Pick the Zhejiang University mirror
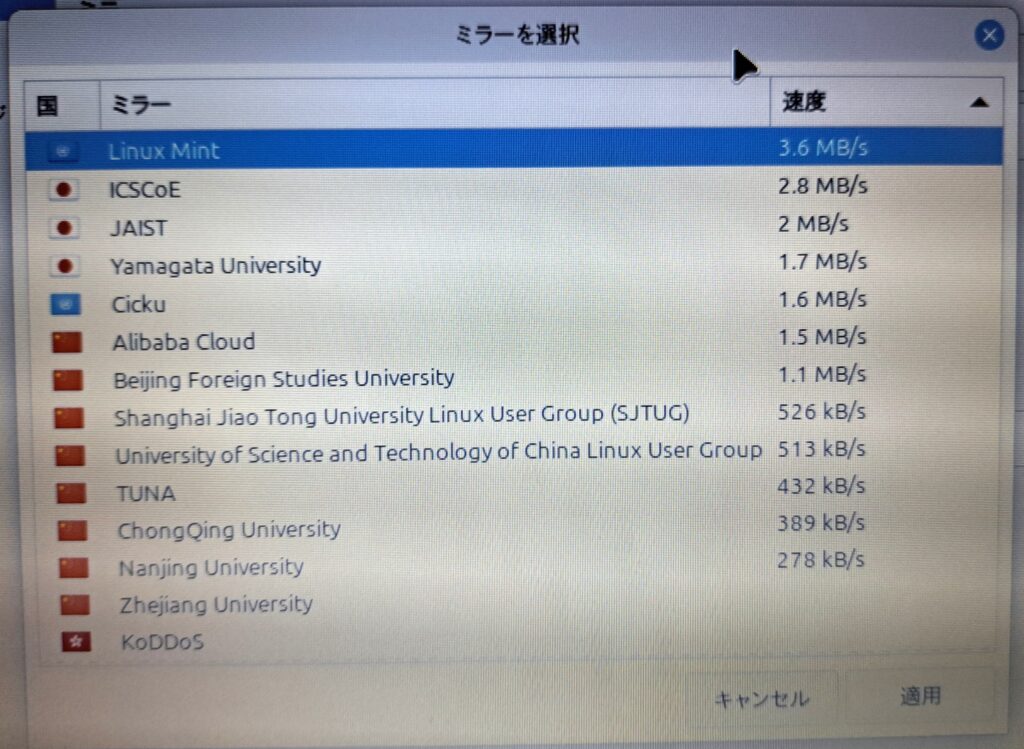Screen dimensions: 1024x749 [x=215, y=605]
